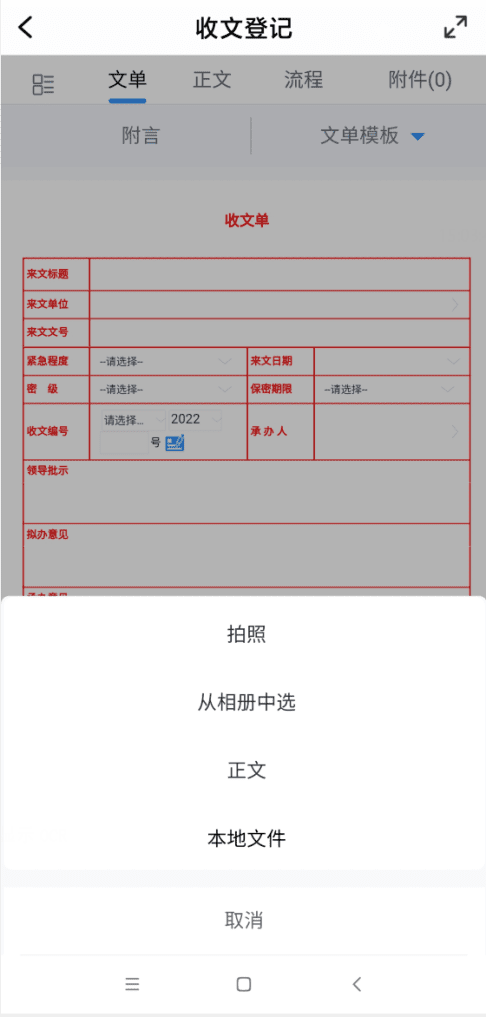Expand the form to full screen

456,27
